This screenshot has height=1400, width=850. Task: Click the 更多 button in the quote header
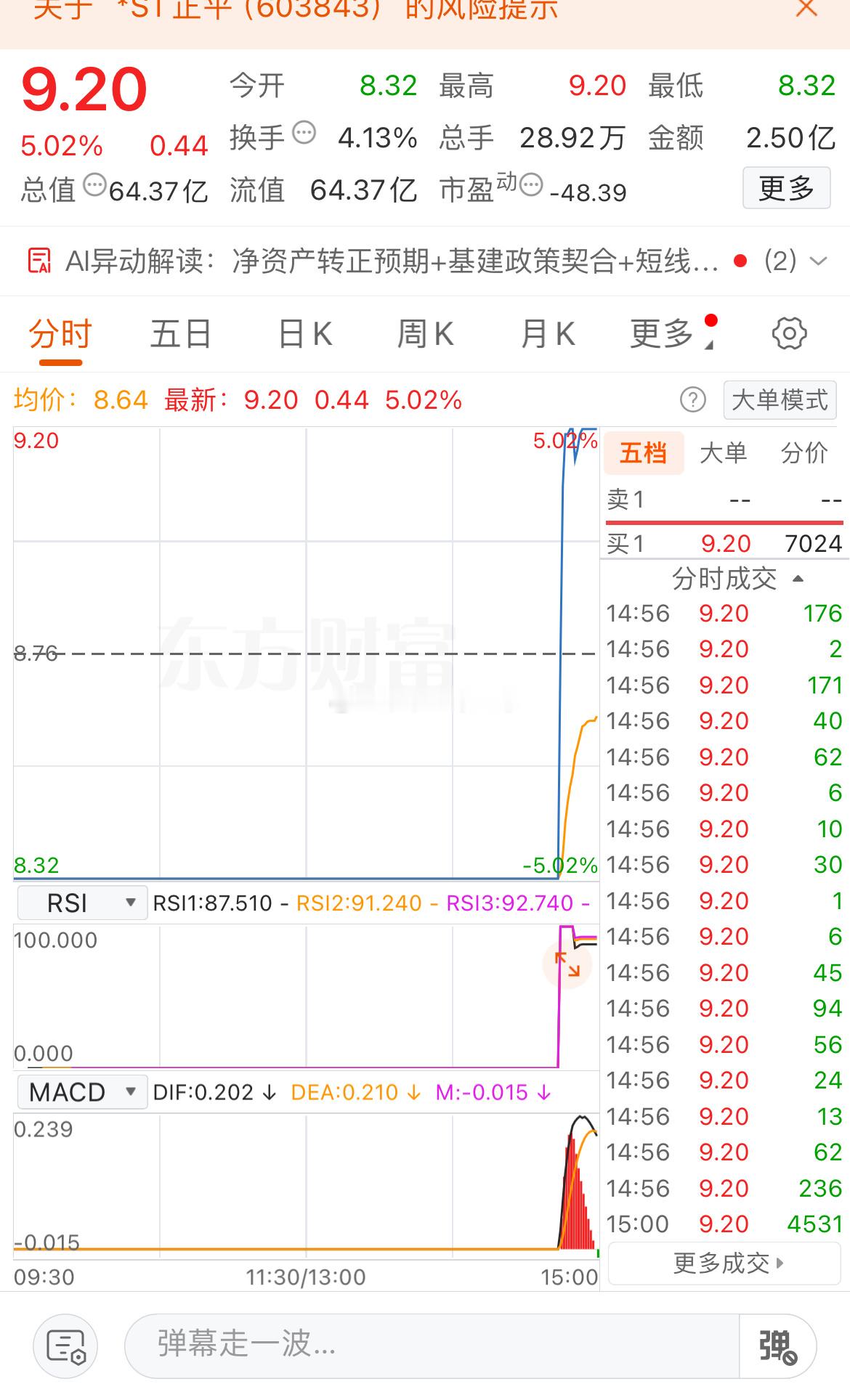click(787, 188)
